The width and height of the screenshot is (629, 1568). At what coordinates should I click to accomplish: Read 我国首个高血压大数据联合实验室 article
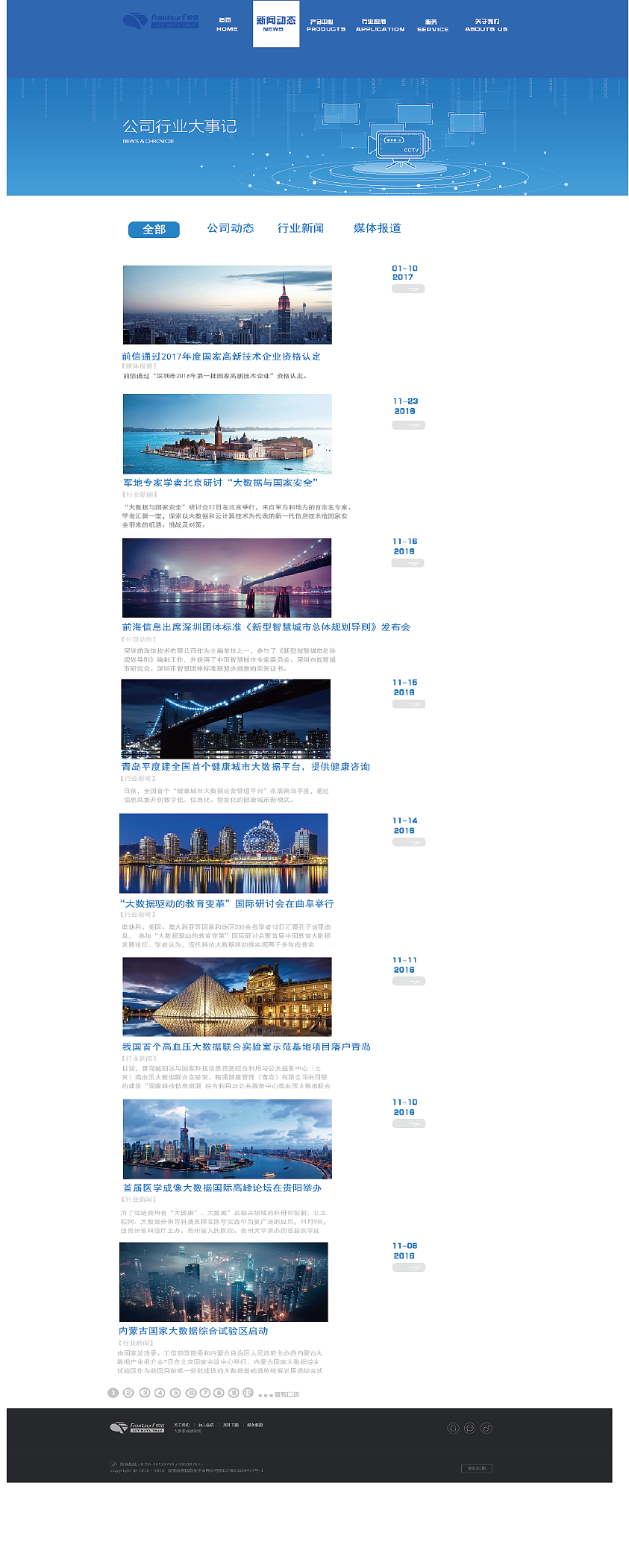(246, 1047)
